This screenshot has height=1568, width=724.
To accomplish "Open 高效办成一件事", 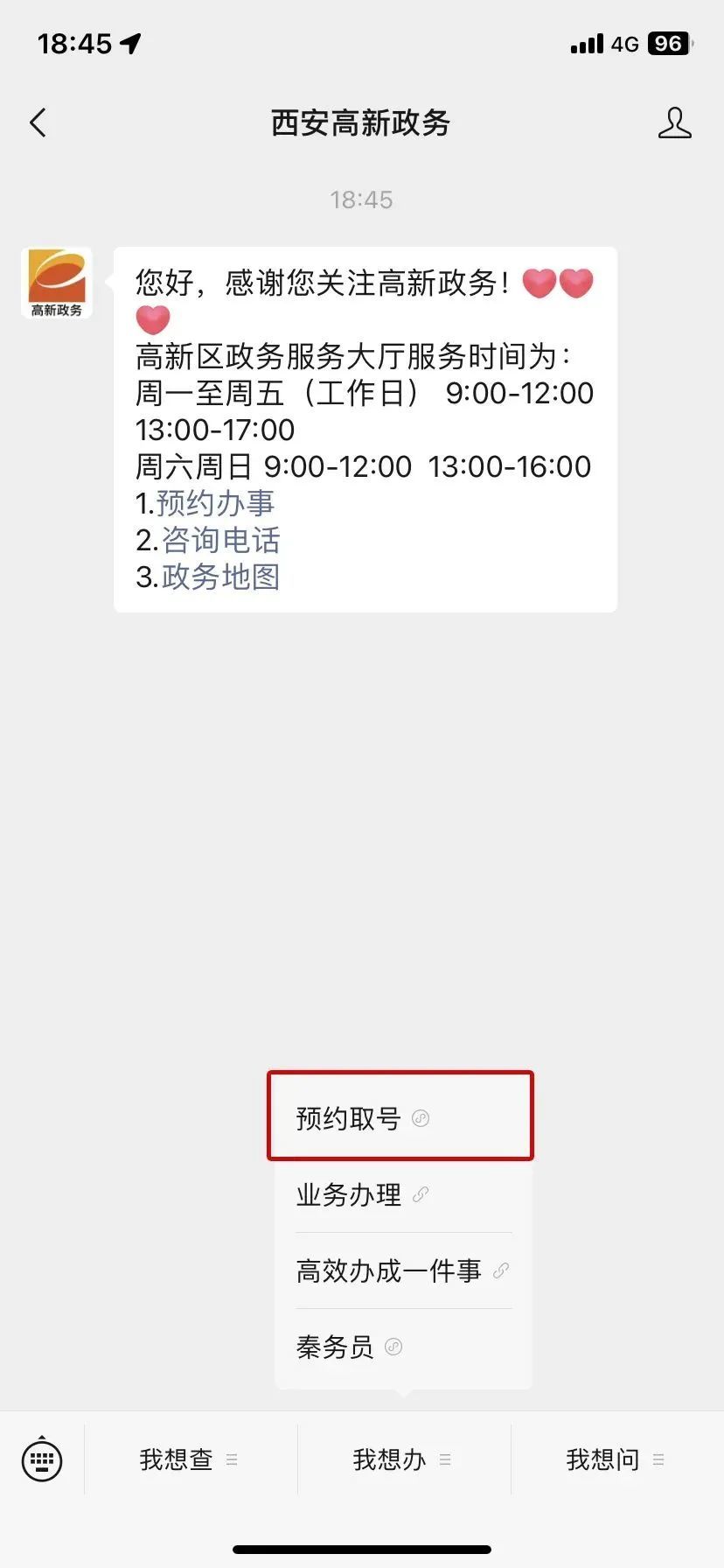I will click(x=403, y=1270).
